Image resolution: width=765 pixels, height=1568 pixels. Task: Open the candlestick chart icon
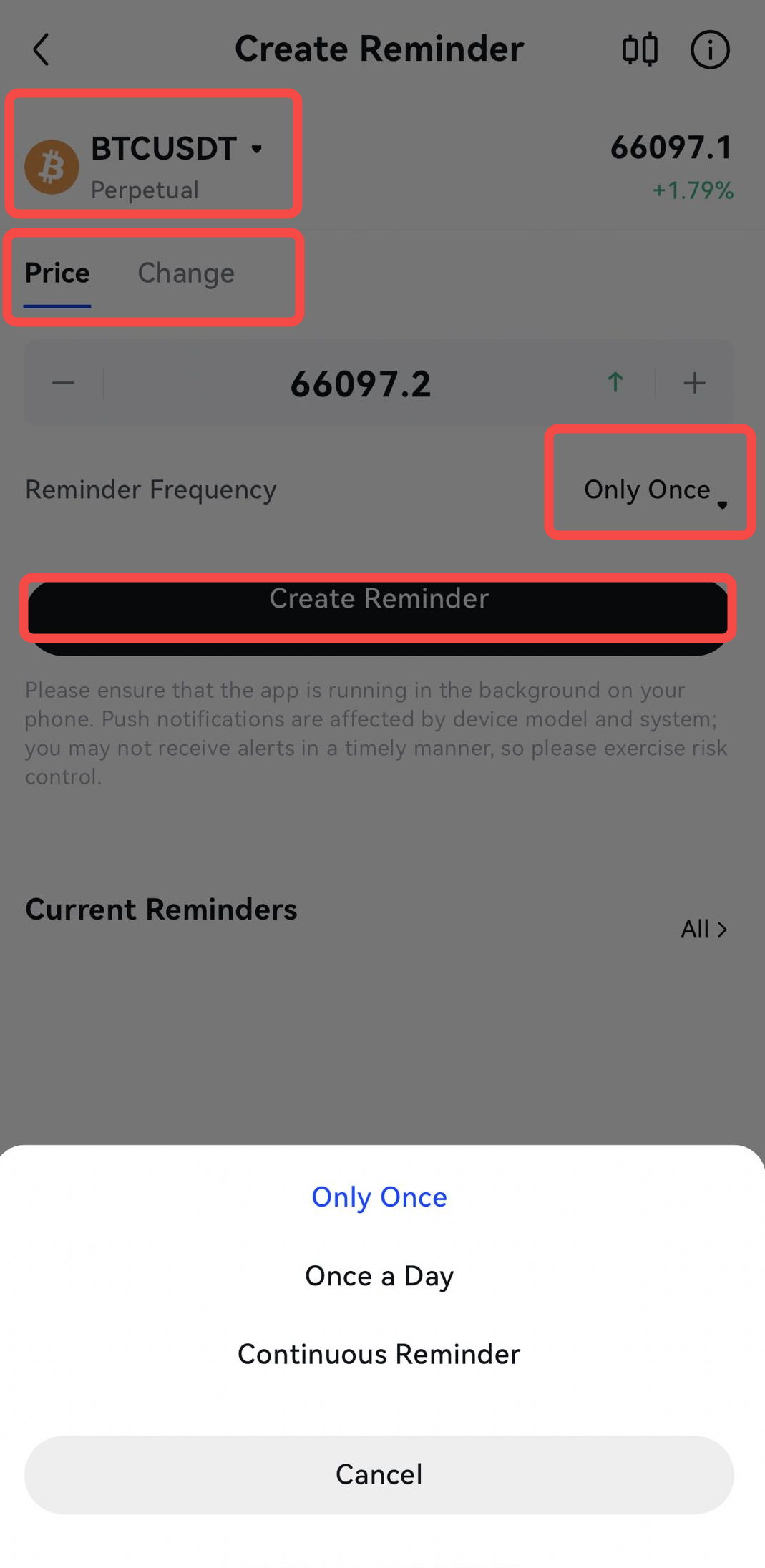[640, 49]
